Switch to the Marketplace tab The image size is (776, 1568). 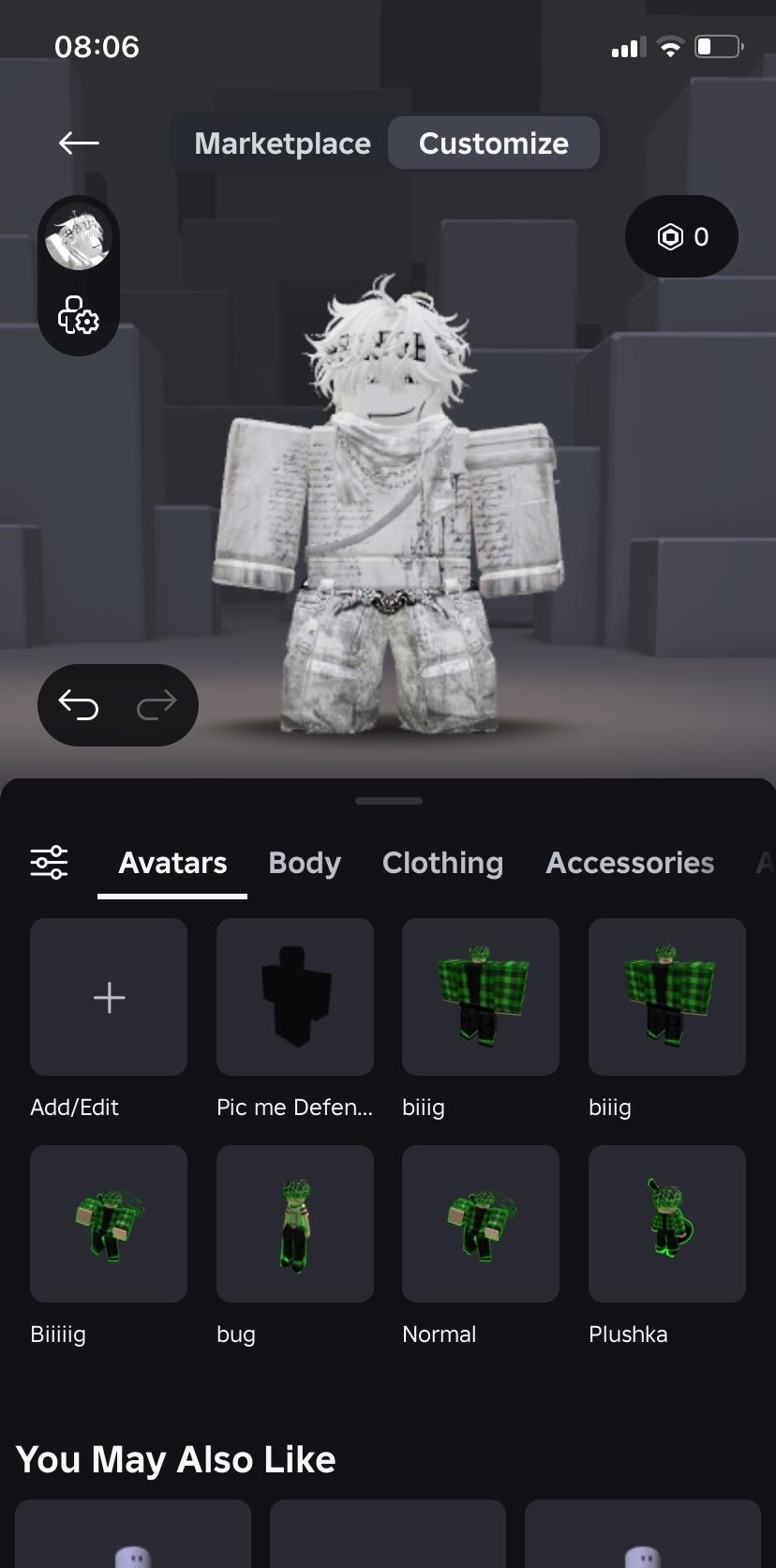(x=282, y=143)
